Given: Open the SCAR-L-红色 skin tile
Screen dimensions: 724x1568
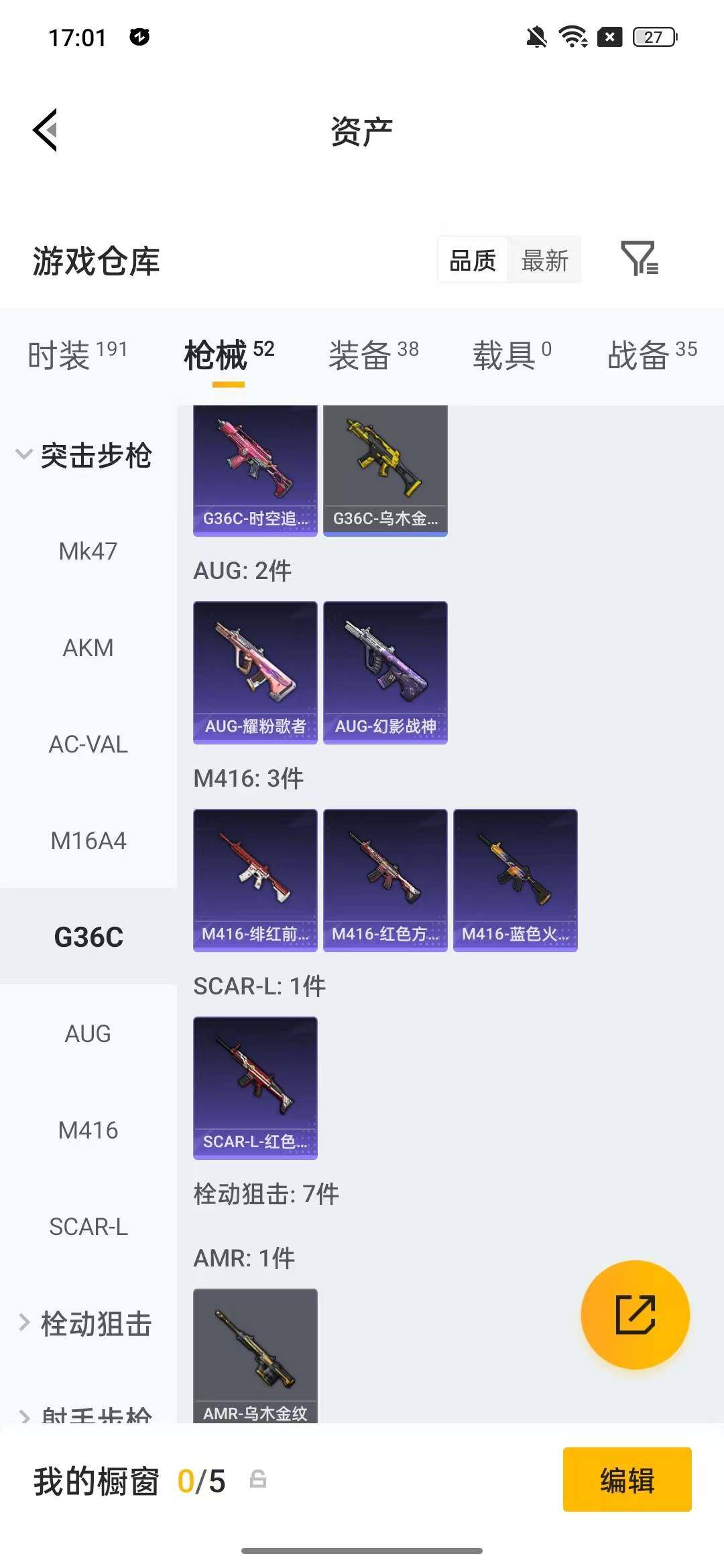Looking at the screenshot, I should point(255,1088).
